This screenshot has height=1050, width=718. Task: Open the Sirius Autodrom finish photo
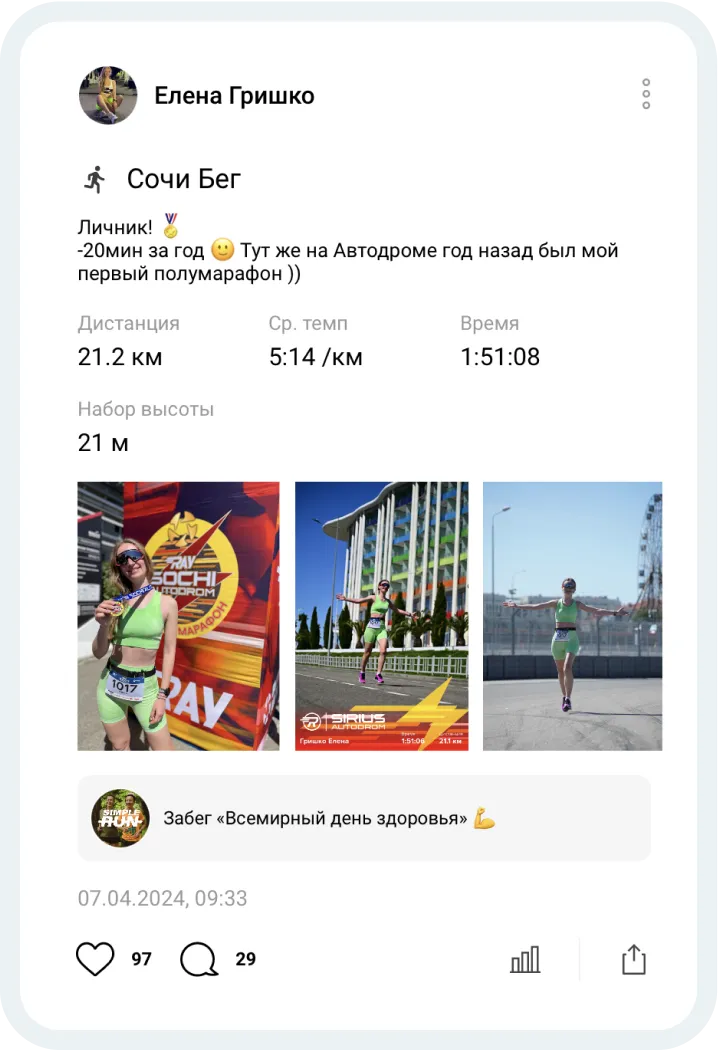pyautogui.click(x=381, y=616)
